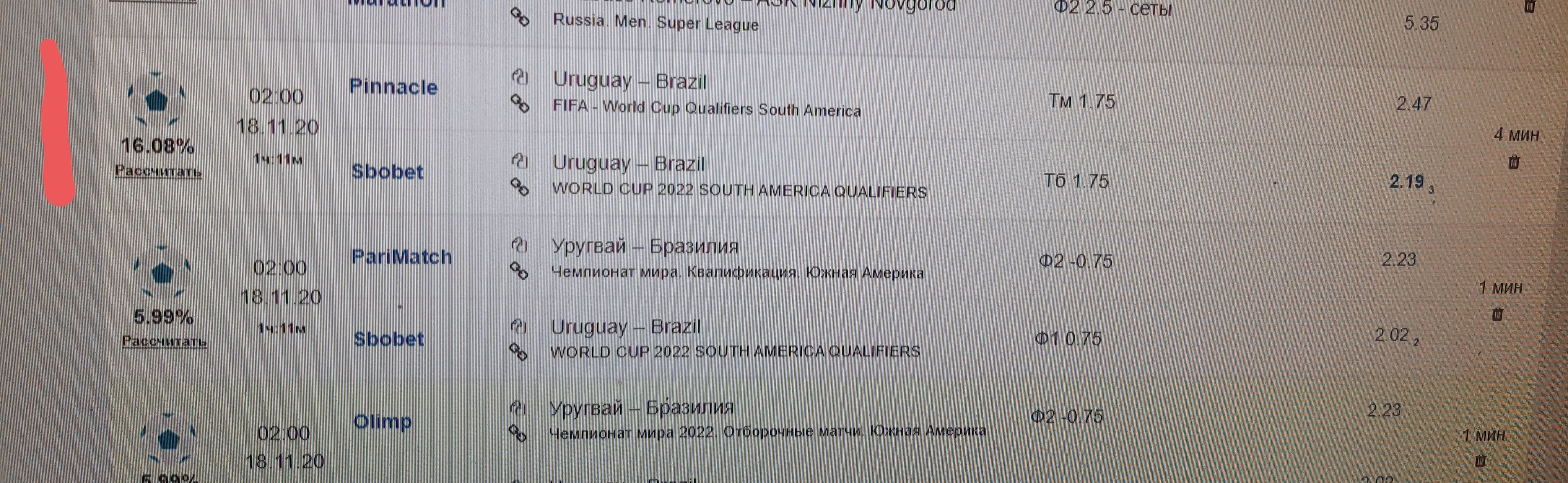Image resolution: width=1568 pixels, height=483 pixels.
Task: Tap the chain link icon in the Pinnacle row
Action: (x=519, y=104)
